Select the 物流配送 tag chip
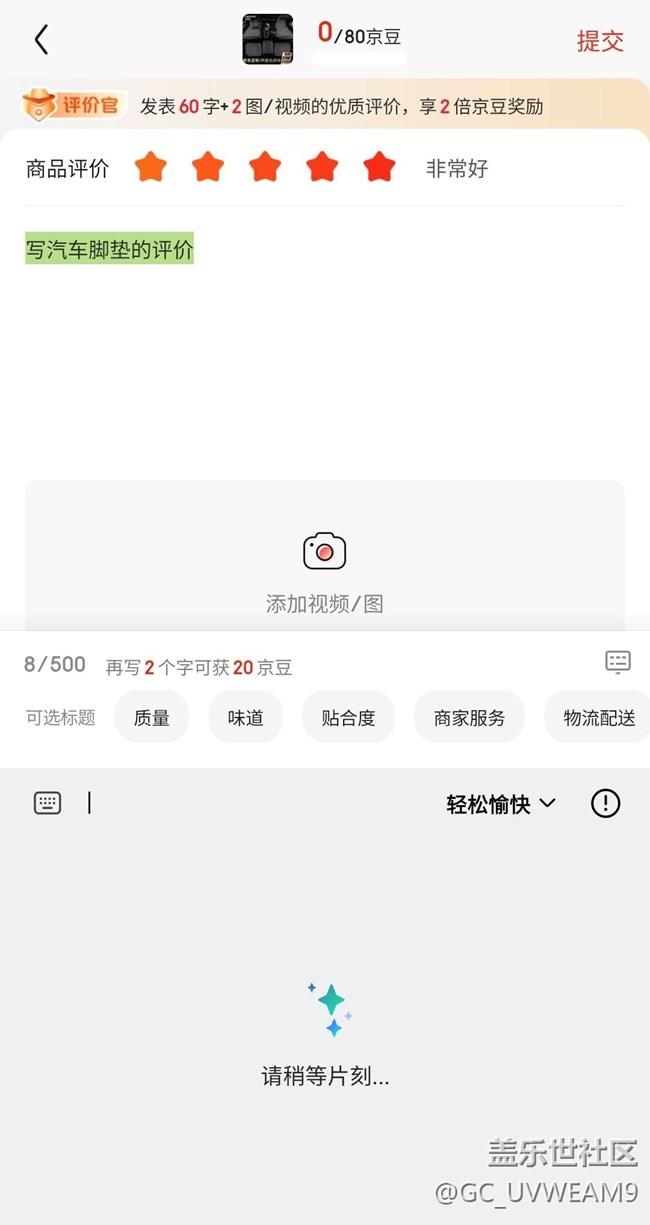 point(598,717)
